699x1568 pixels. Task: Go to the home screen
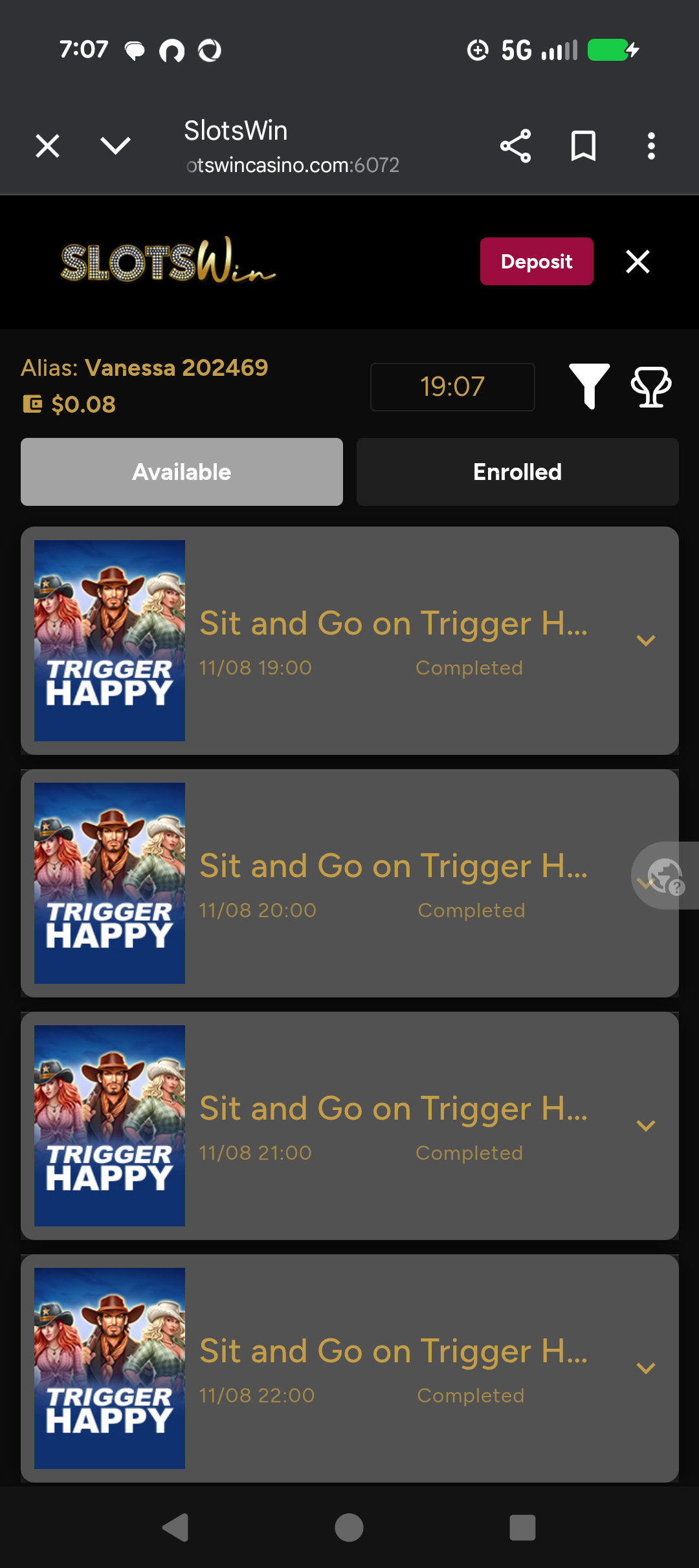(349, 1528)
